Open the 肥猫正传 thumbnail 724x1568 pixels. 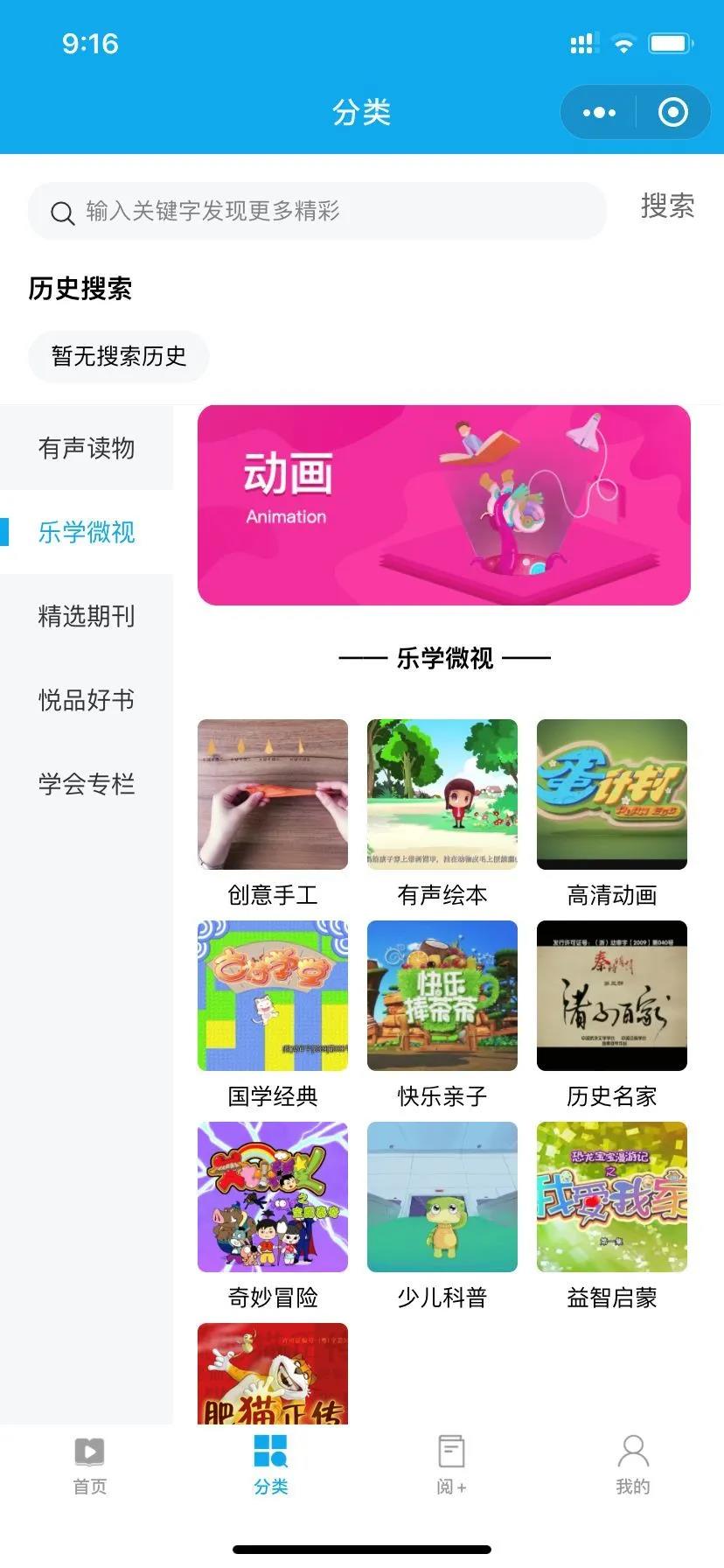[273, 1374]
